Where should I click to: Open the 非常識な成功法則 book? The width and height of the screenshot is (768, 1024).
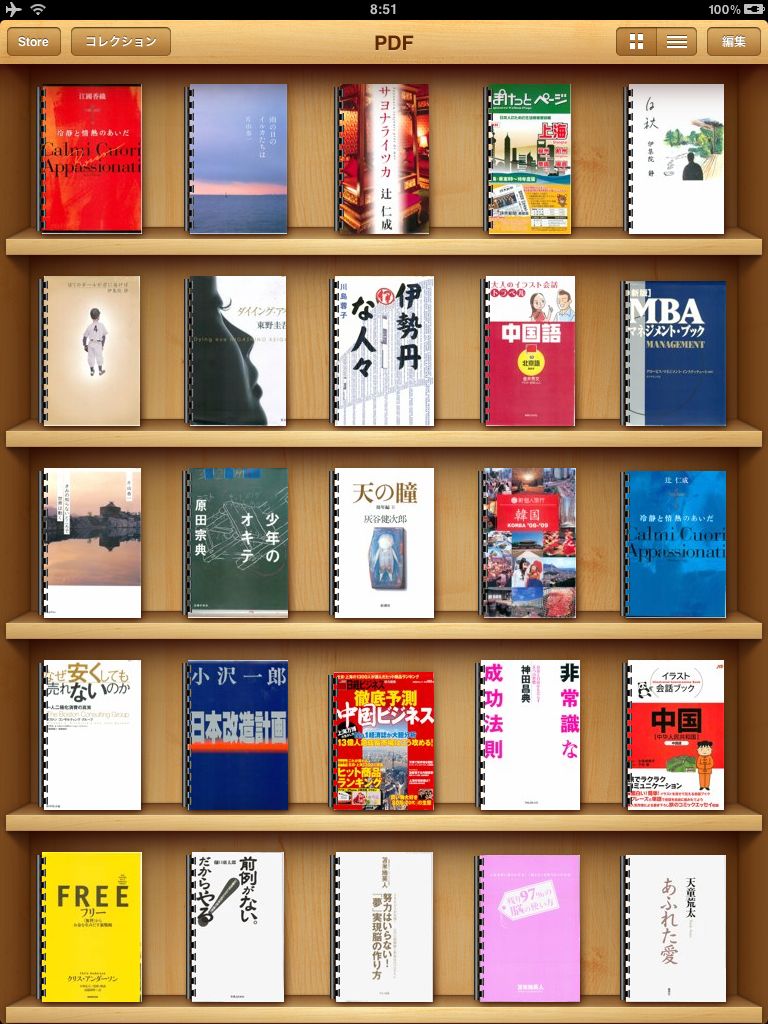tap(529, 735)
